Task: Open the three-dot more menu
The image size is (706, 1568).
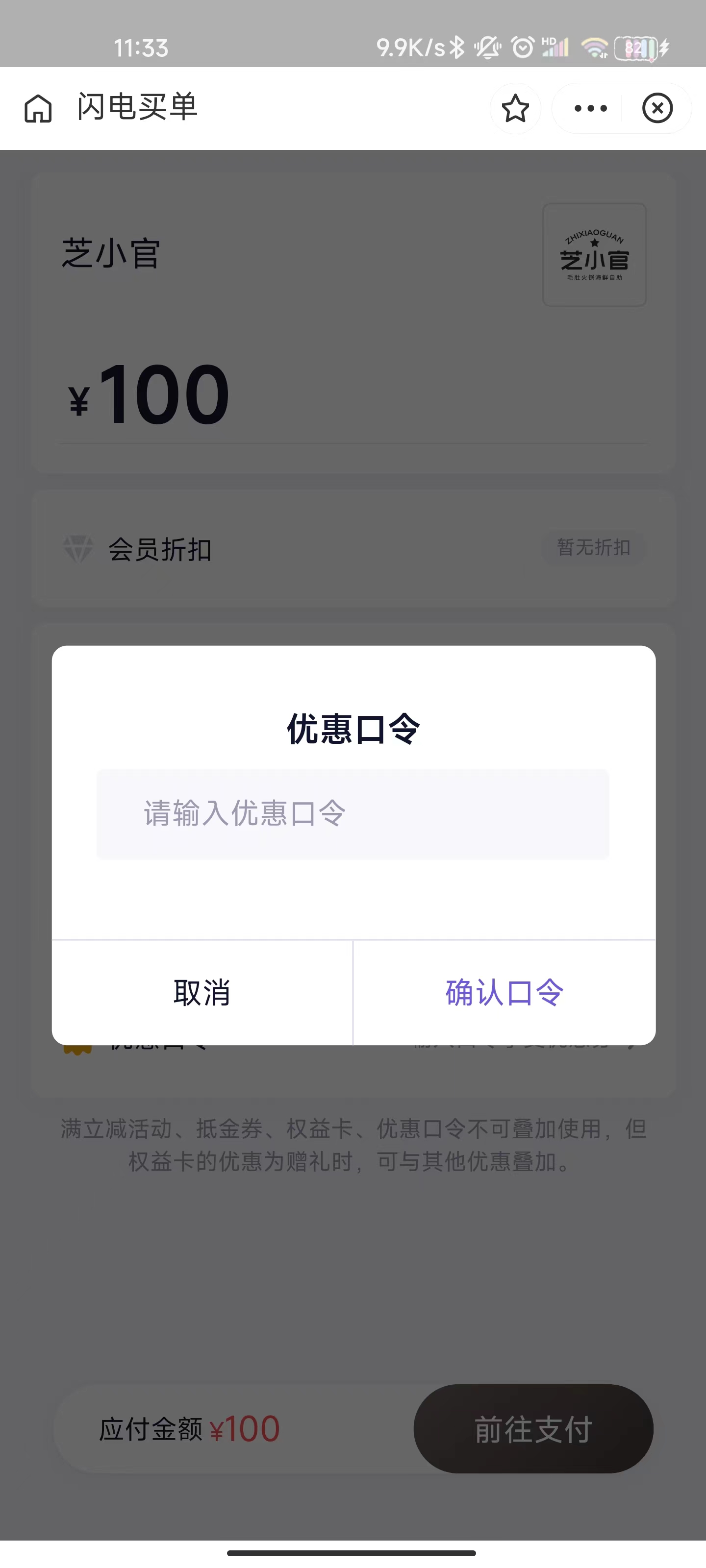Action: [590, 108]
